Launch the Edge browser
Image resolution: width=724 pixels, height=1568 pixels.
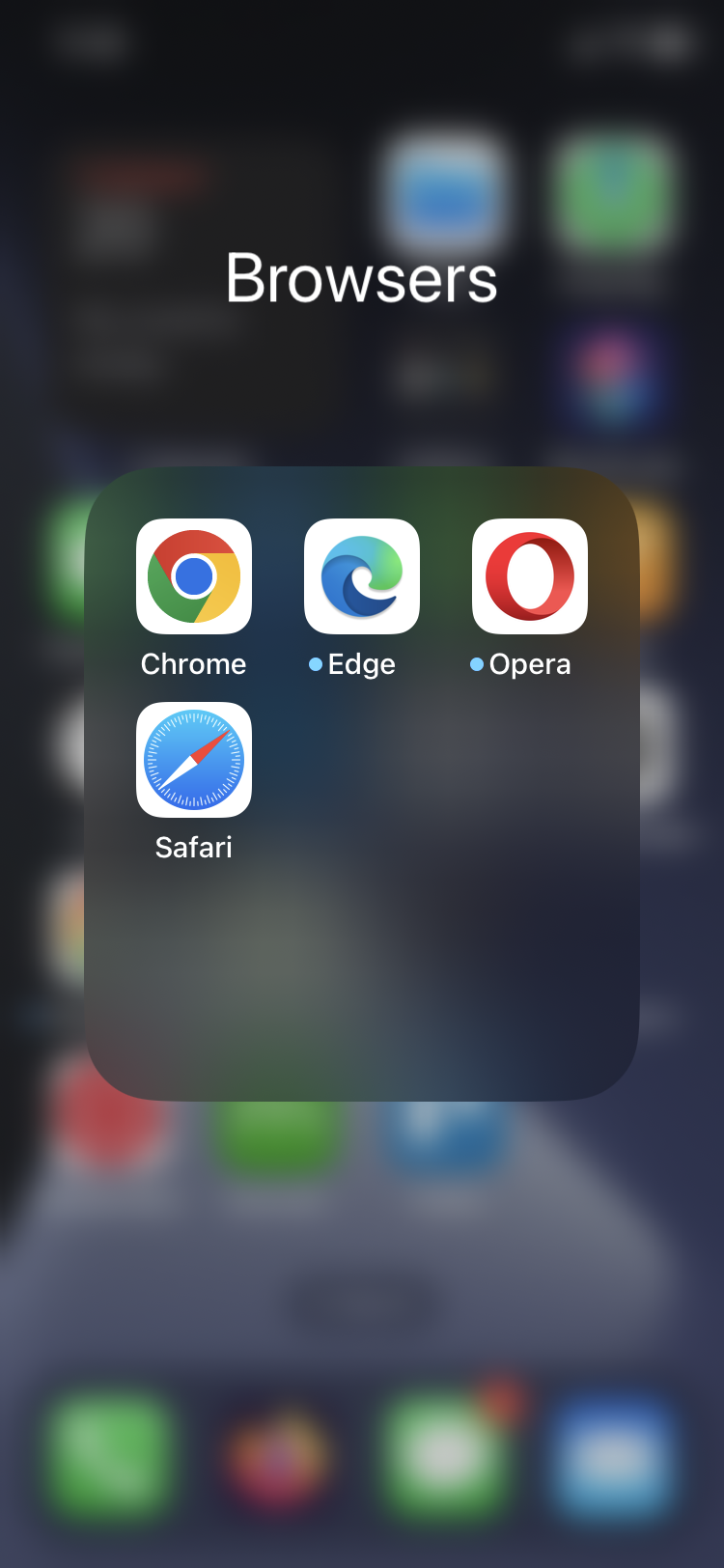pyautogui.click(x=361, y=576)
